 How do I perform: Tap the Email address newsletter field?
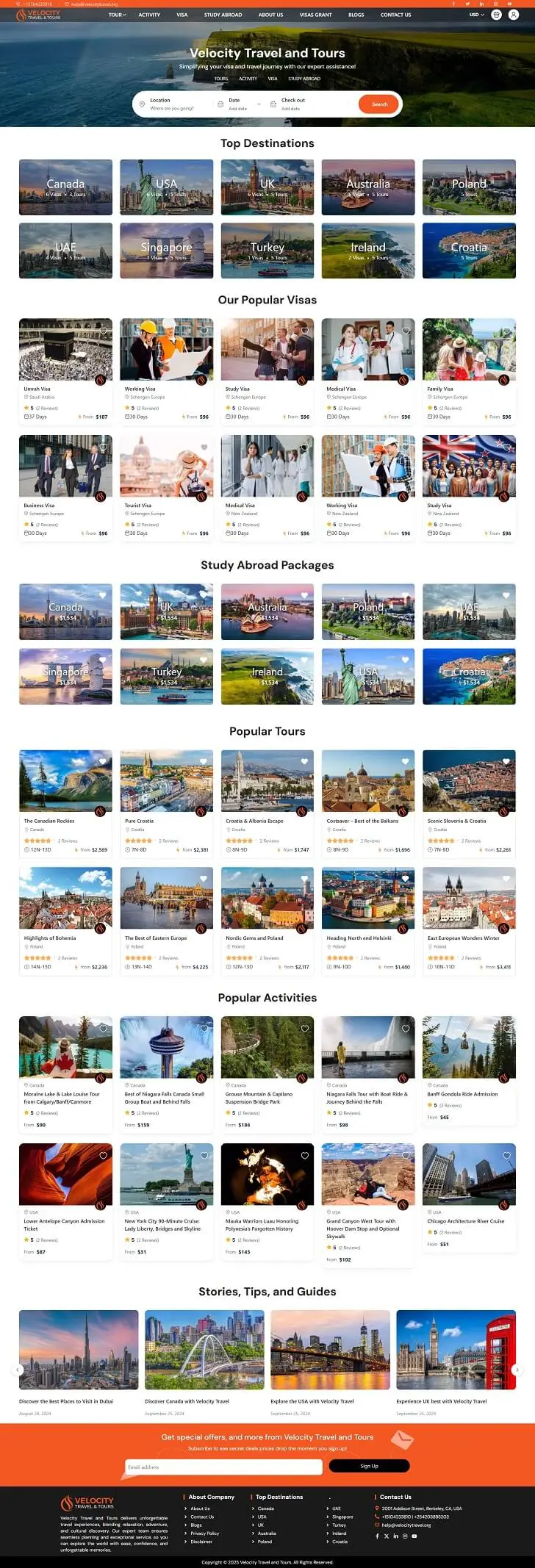coord(223,1467)
